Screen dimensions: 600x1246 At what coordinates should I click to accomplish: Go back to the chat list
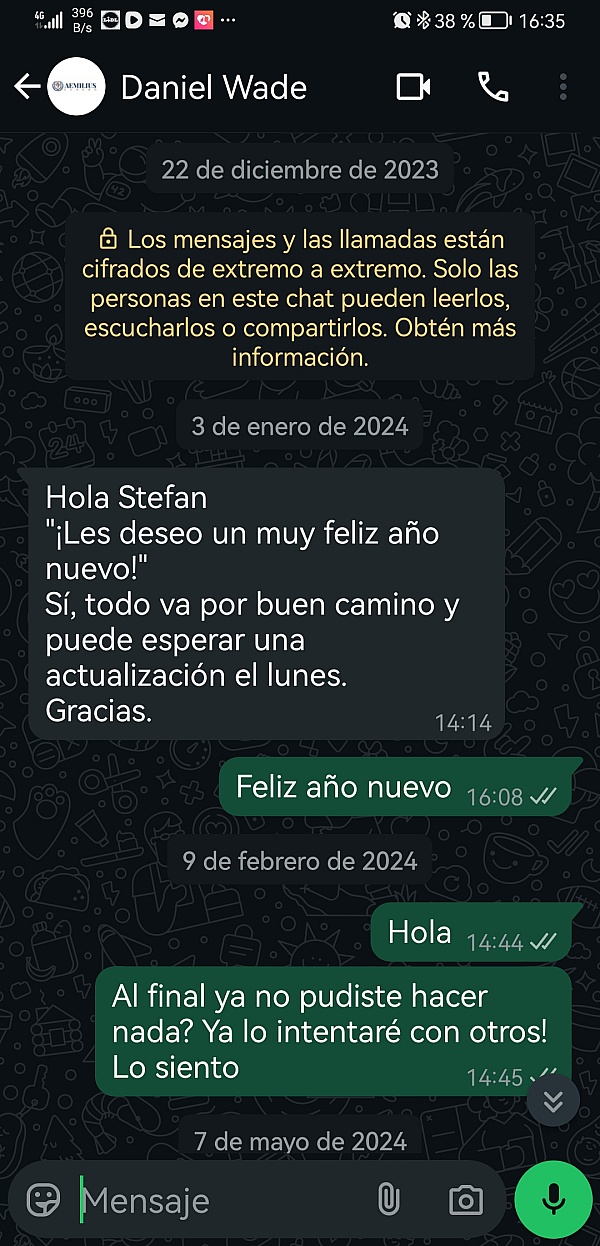tap(26, 87)
